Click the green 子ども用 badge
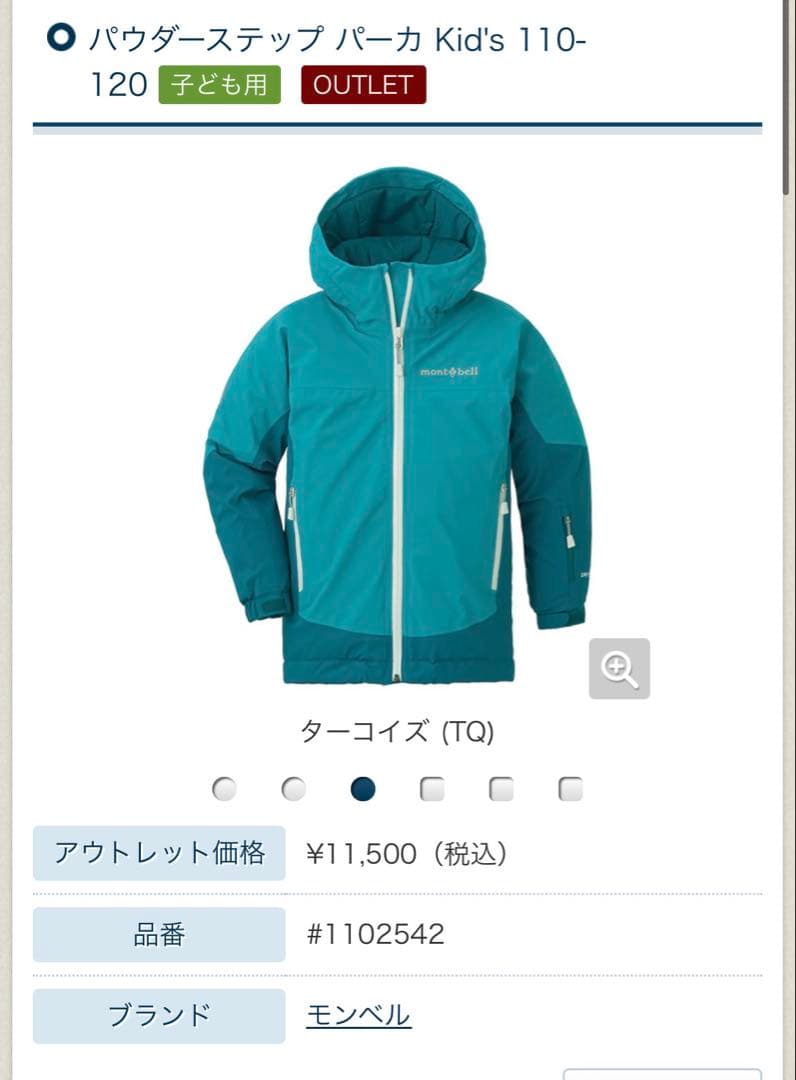 point(222,86)
